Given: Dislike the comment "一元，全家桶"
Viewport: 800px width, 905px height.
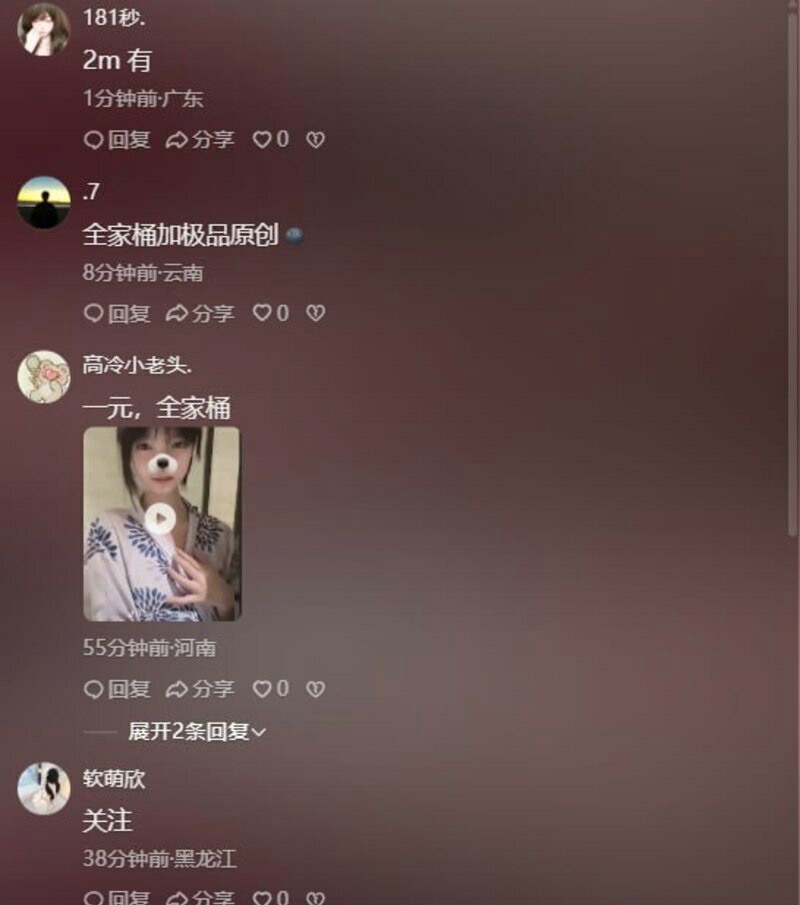Looking at the screenshot, I should (315, 689).
